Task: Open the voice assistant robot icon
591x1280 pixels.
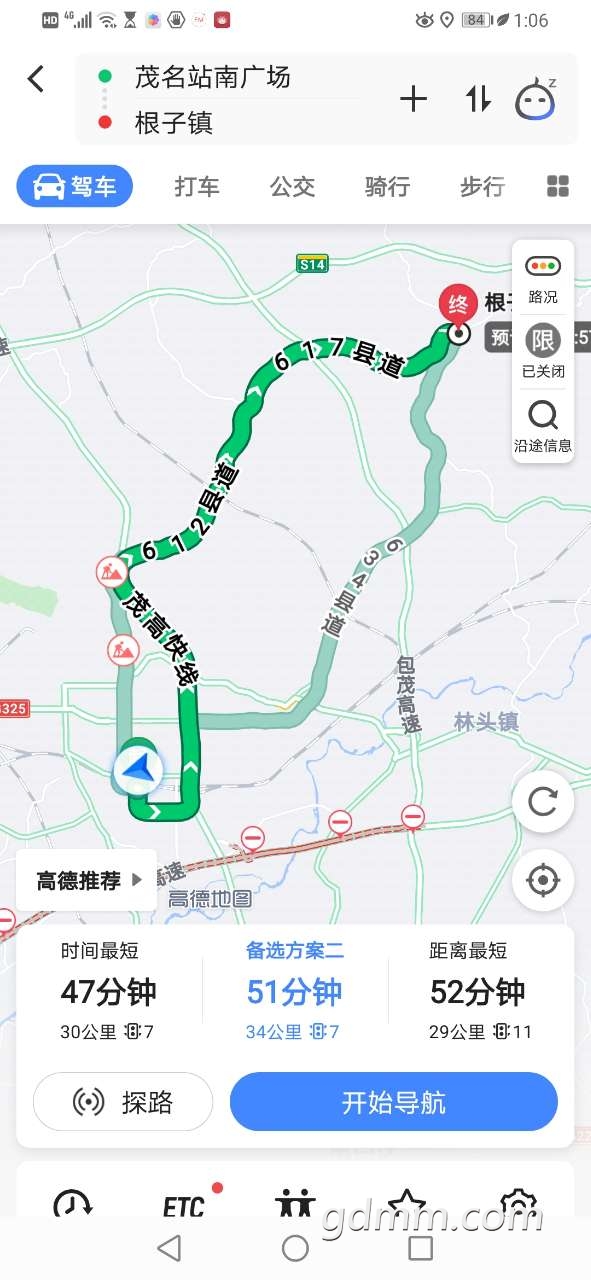Action: (536, 98)
